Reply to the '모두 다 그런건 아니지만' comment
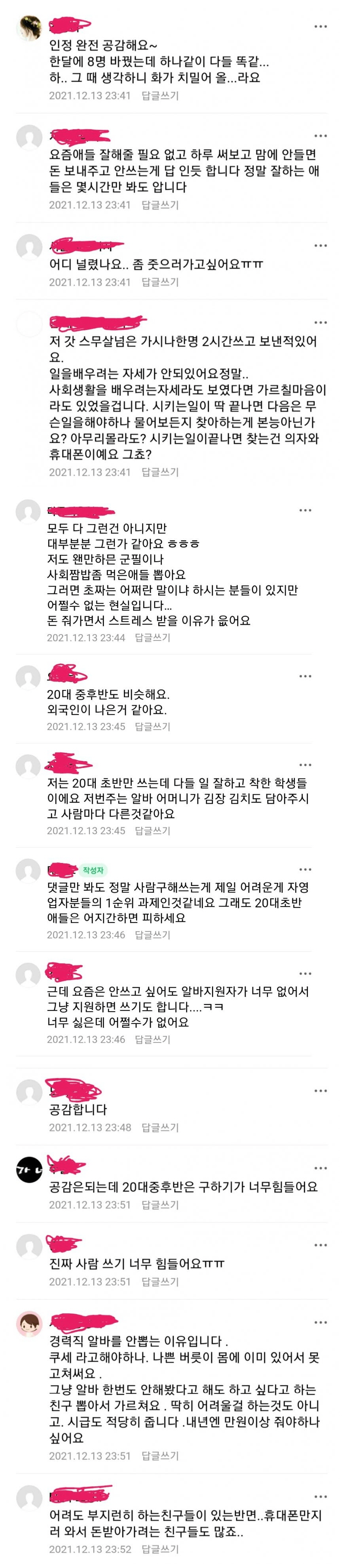Screen dimensions: 343x1568 point(153,637)
